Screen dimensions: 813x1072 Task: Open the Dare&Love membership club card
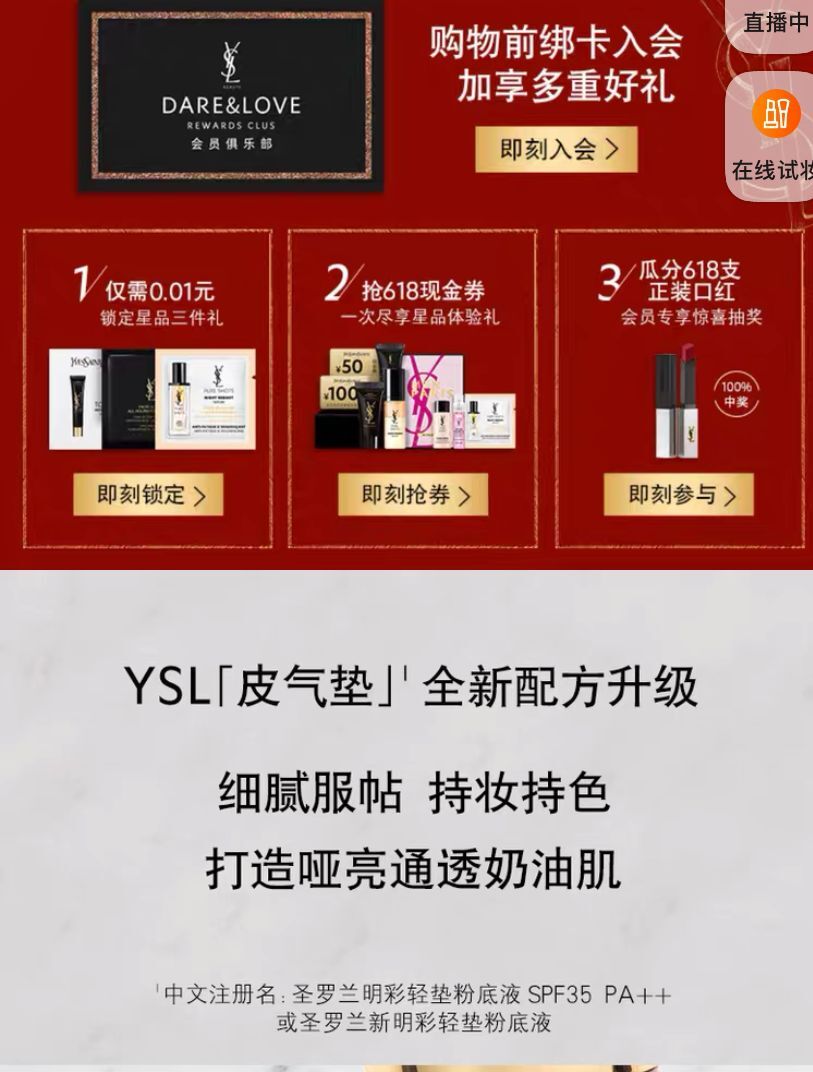pyautogui.click(x=232, y=95)
